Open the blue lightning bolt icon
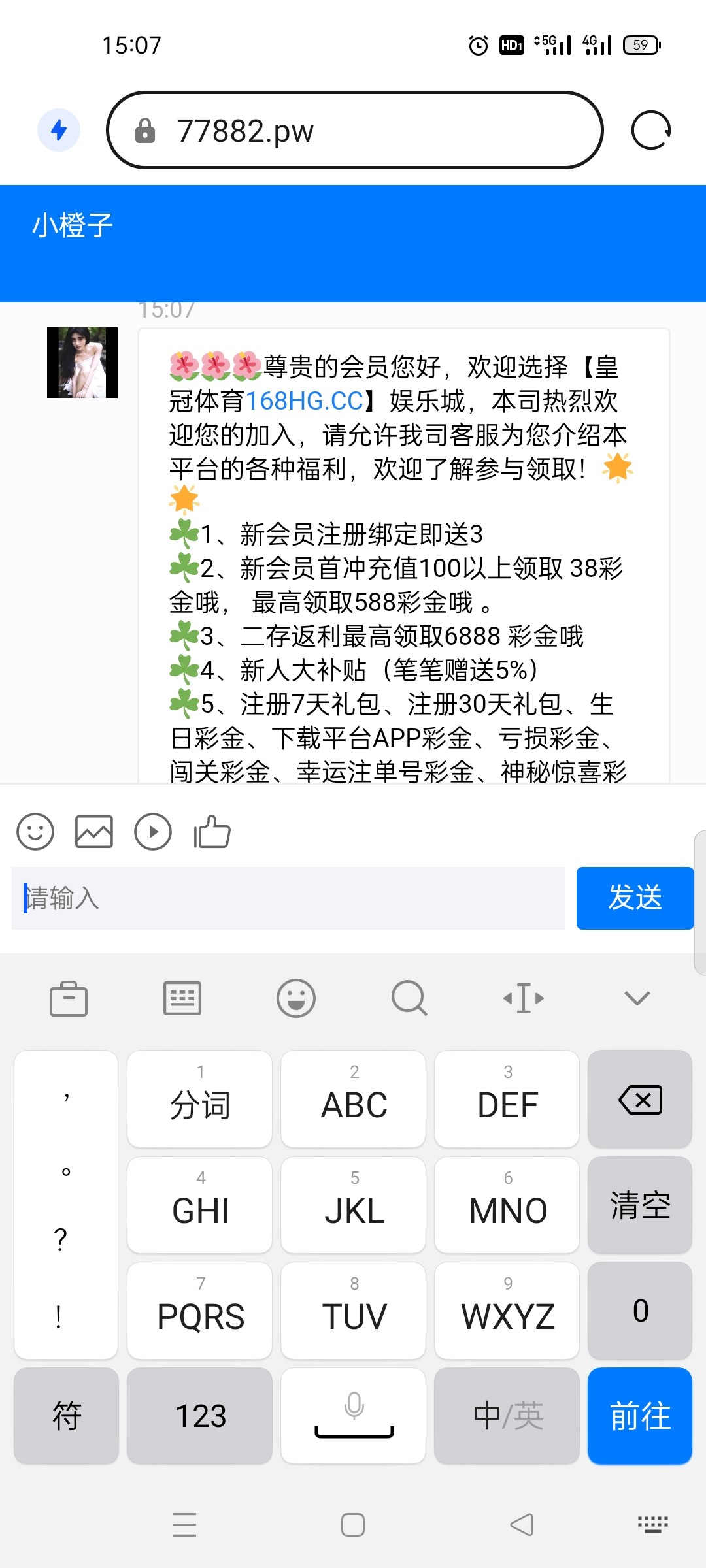 59,130
